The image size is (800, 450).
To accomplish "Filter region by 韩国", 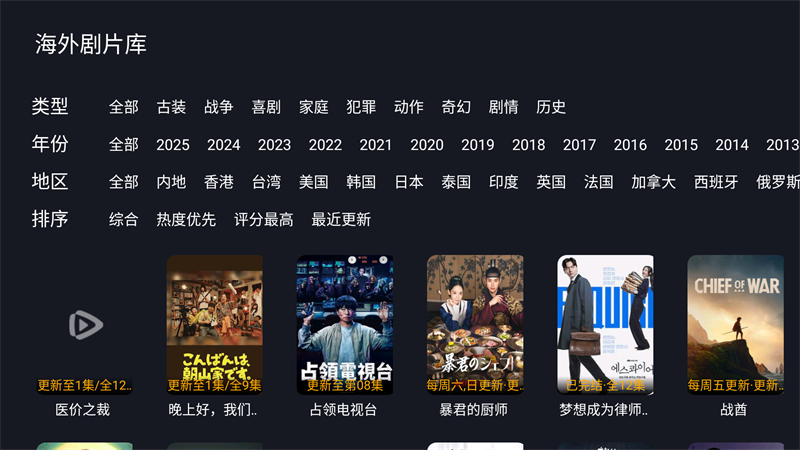I will point(361,182).
